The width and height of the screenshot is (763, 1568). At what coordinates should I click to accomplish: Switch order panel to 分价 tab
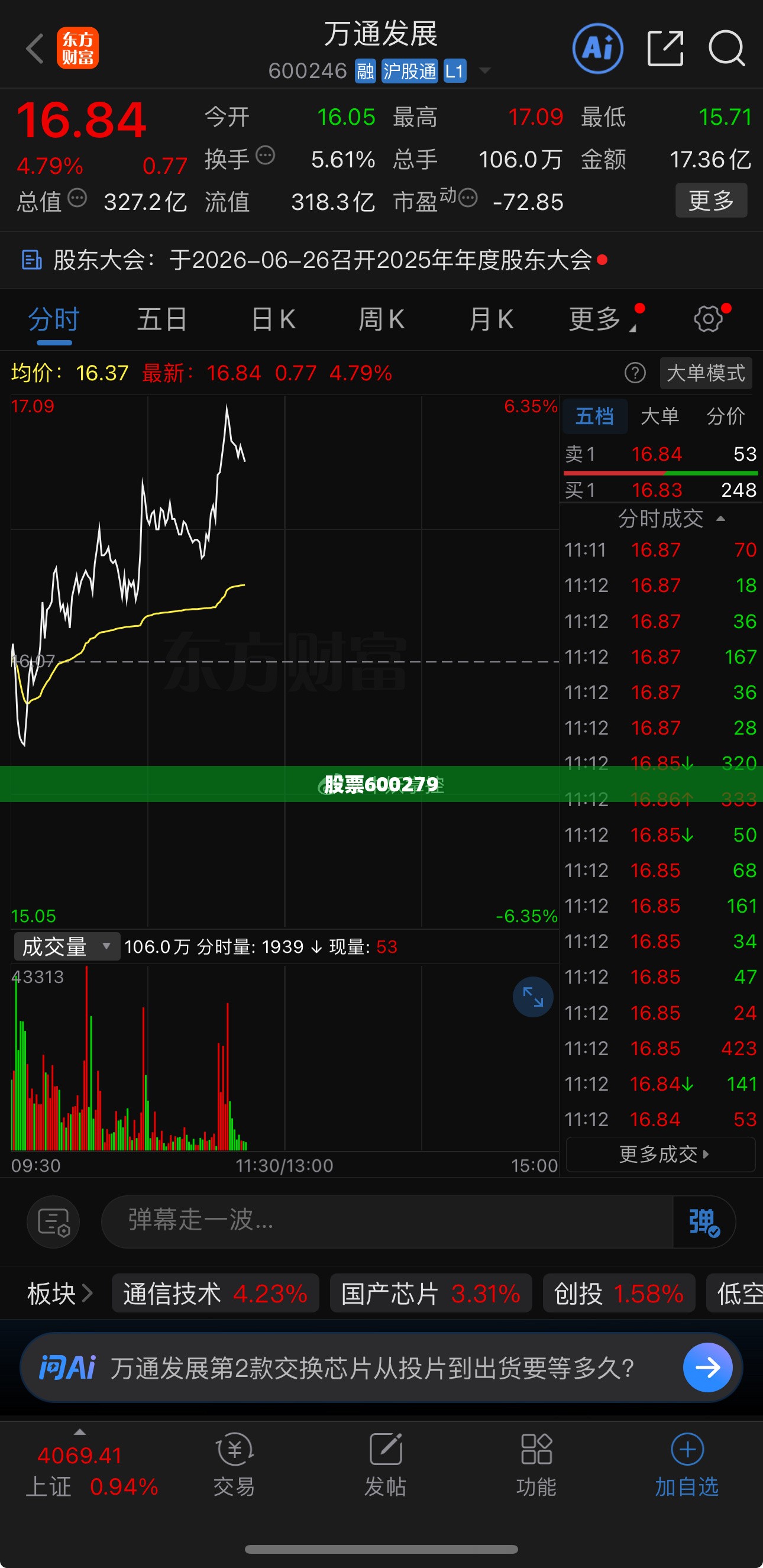tap(726, 416)
